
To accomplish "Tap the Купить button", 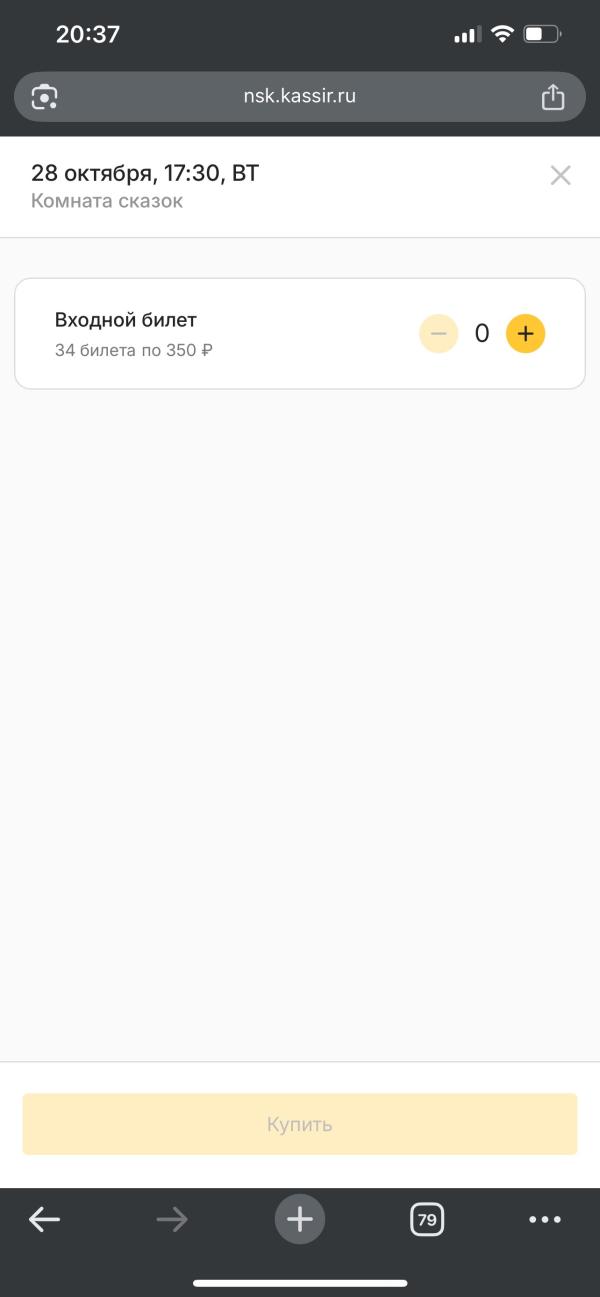I will 300,1124.
